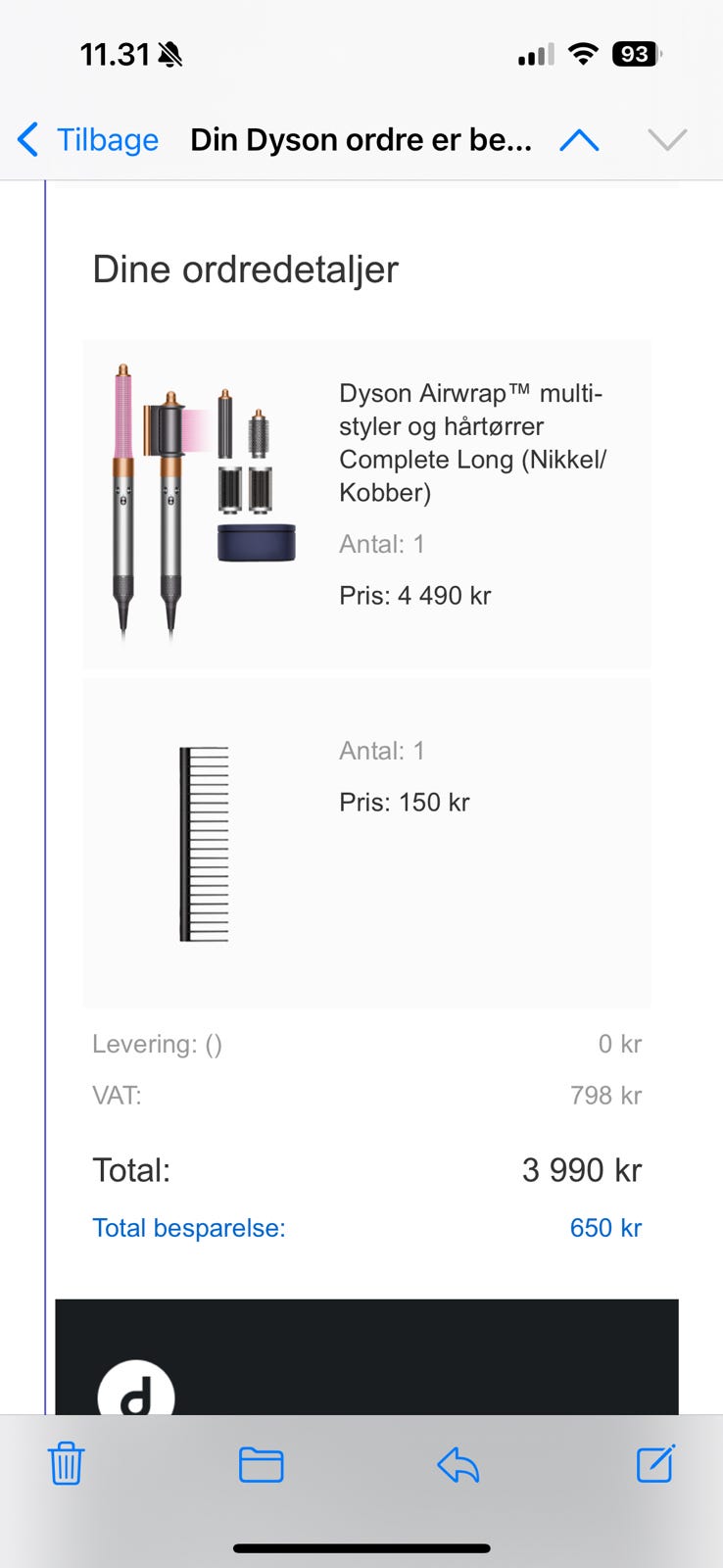Move the email using the folder icon

(x=262, y=1465)
